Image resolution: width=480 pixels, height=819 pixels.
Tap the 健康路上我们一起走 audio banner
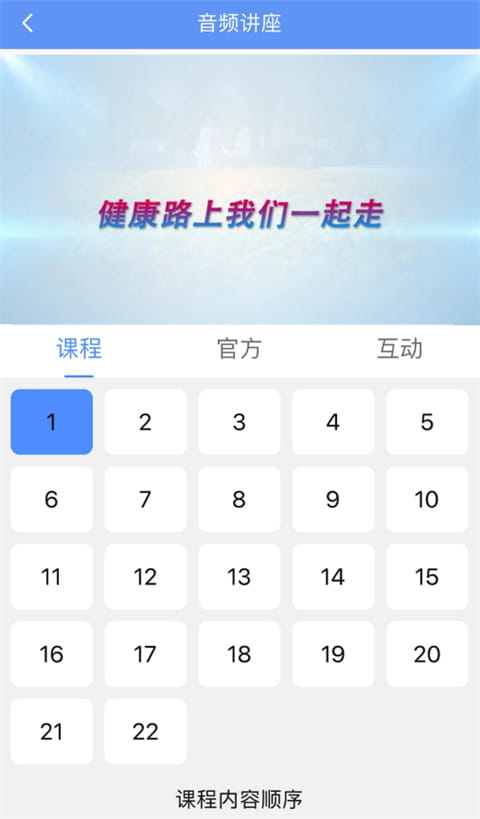point(240,189)
